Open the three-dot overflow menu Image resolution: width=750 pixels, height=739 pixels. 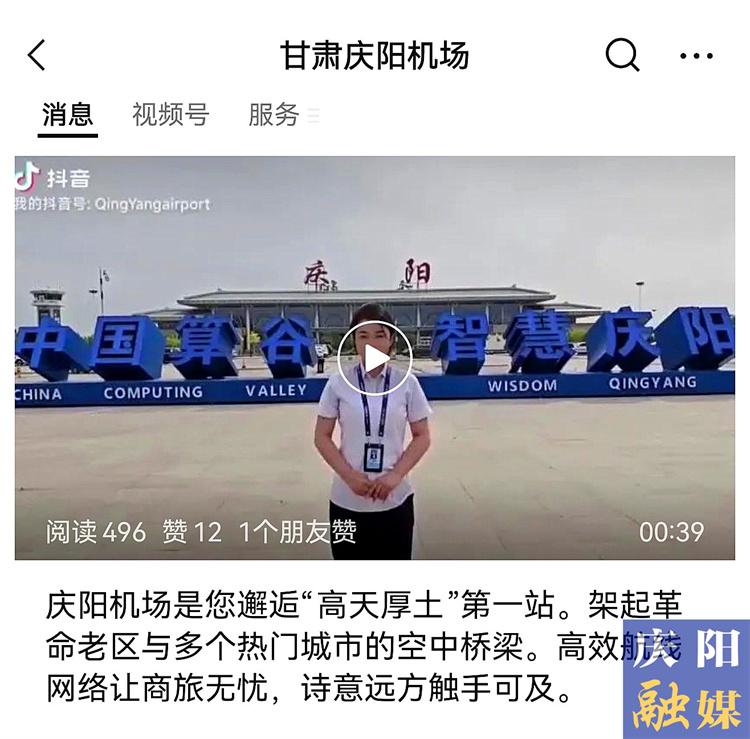[x=696, y=56]
